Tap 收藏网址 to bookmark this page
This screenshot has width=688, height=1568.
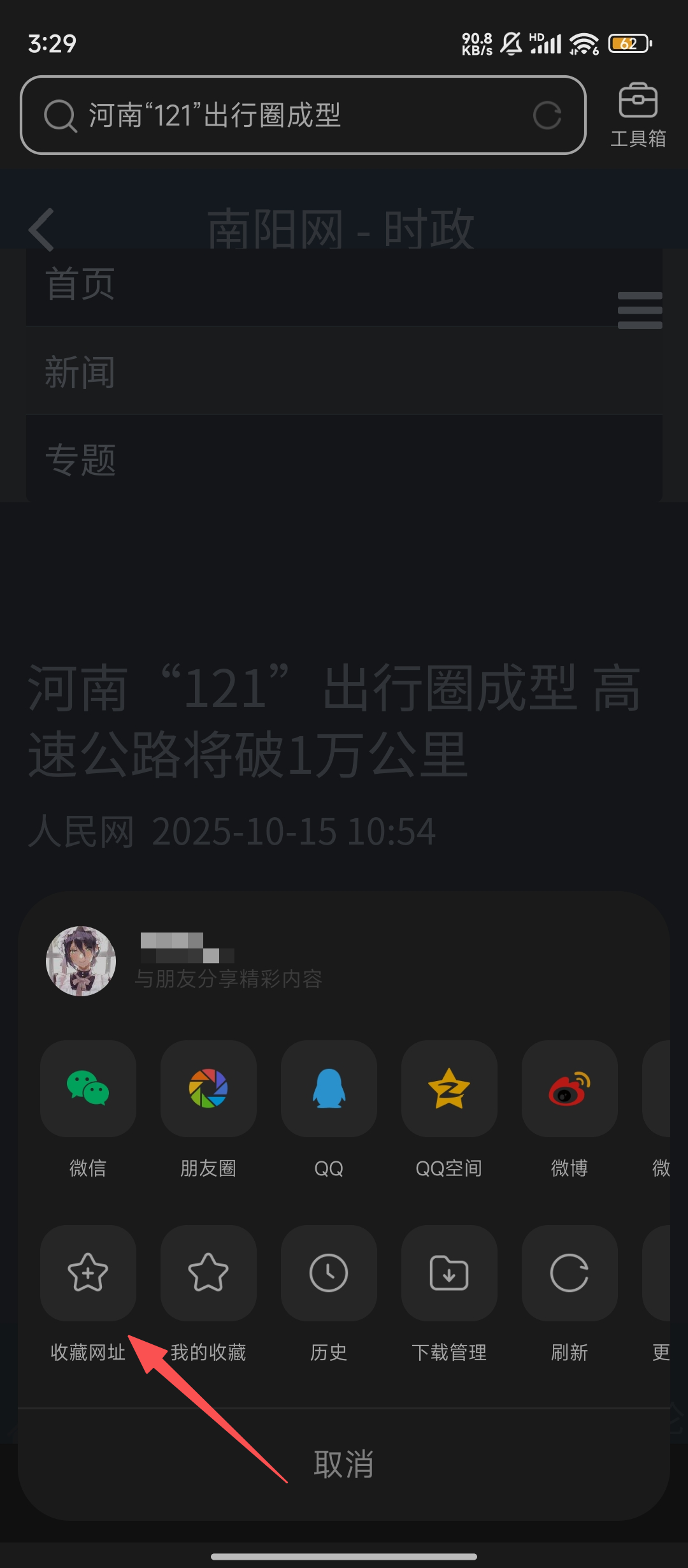pyautogui.click(x=88, y=1273)
